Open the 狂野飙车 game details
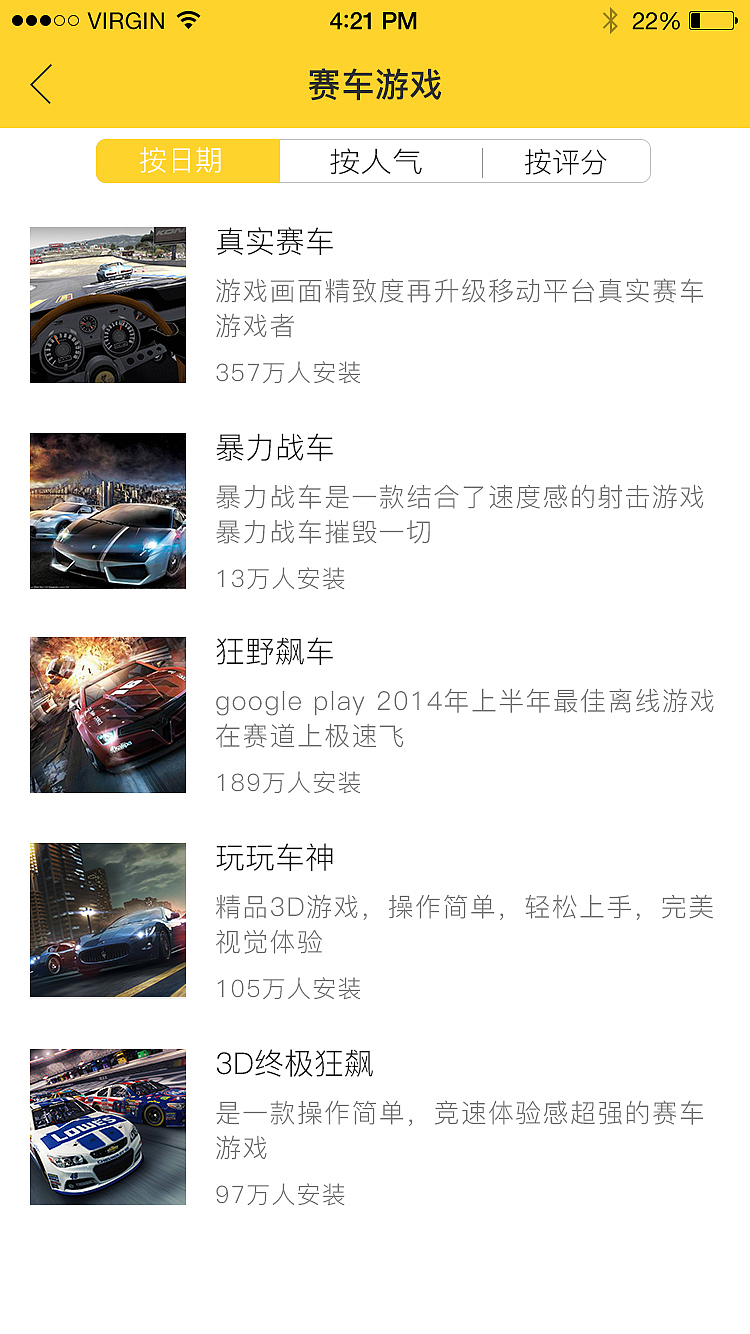 [x=275, y=652]
